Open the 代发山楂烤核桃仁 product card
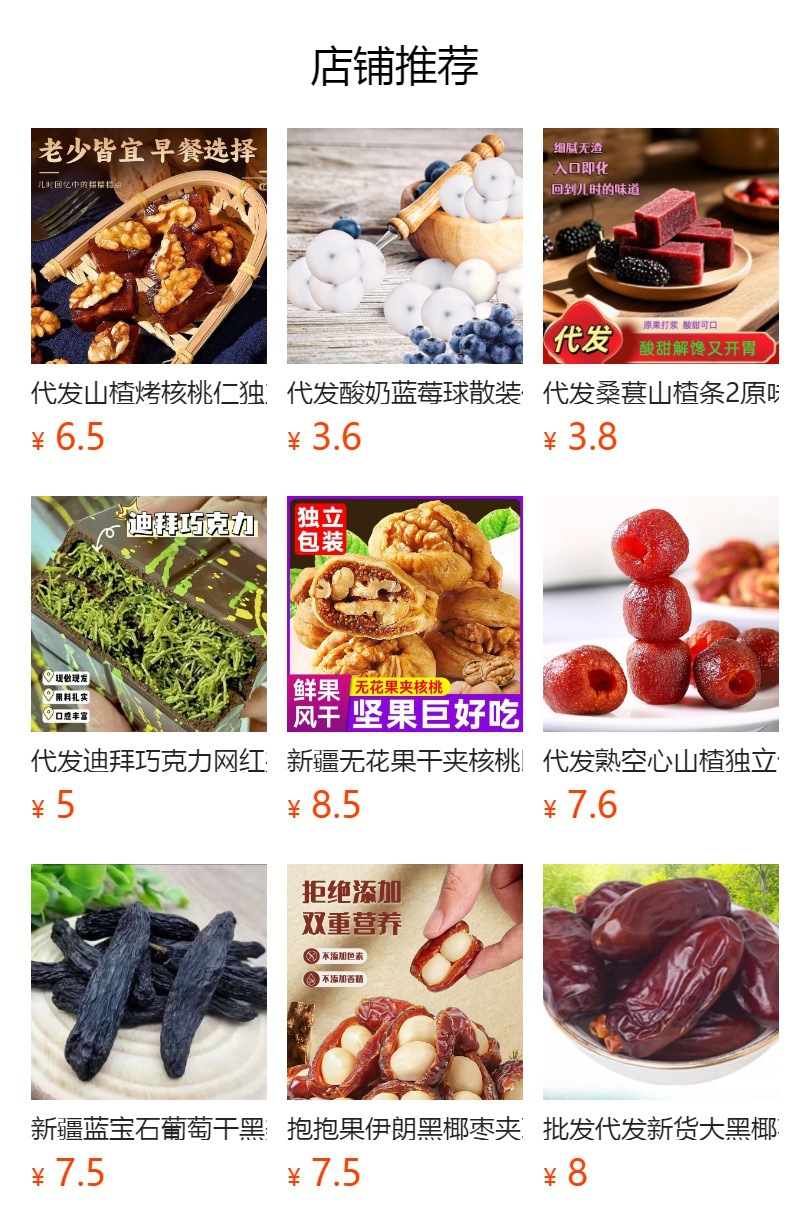 149,246
